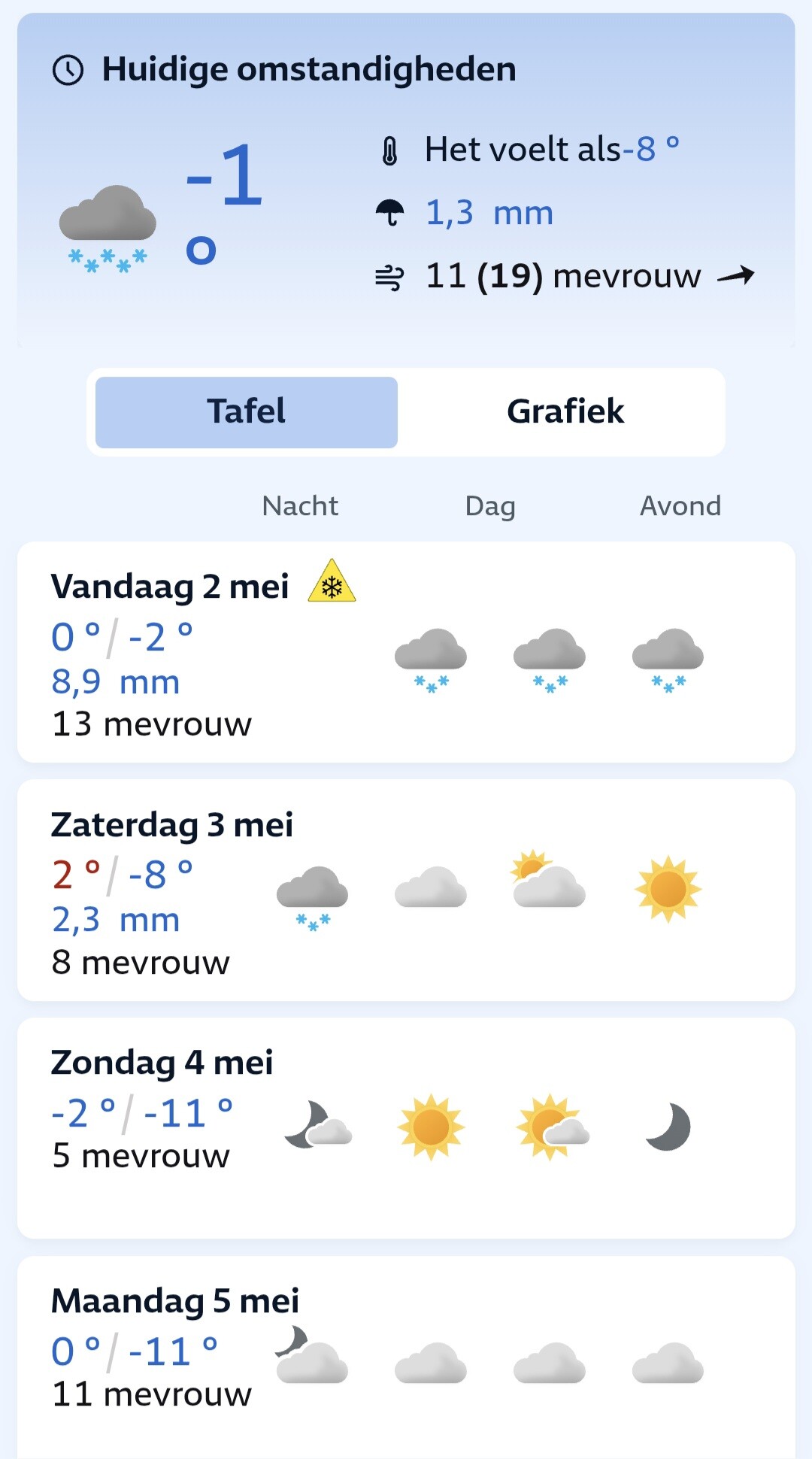Open the Zaterdag 3 mei forecast card
Viewport: 812px width, 1459px height.
coord(406,890)
